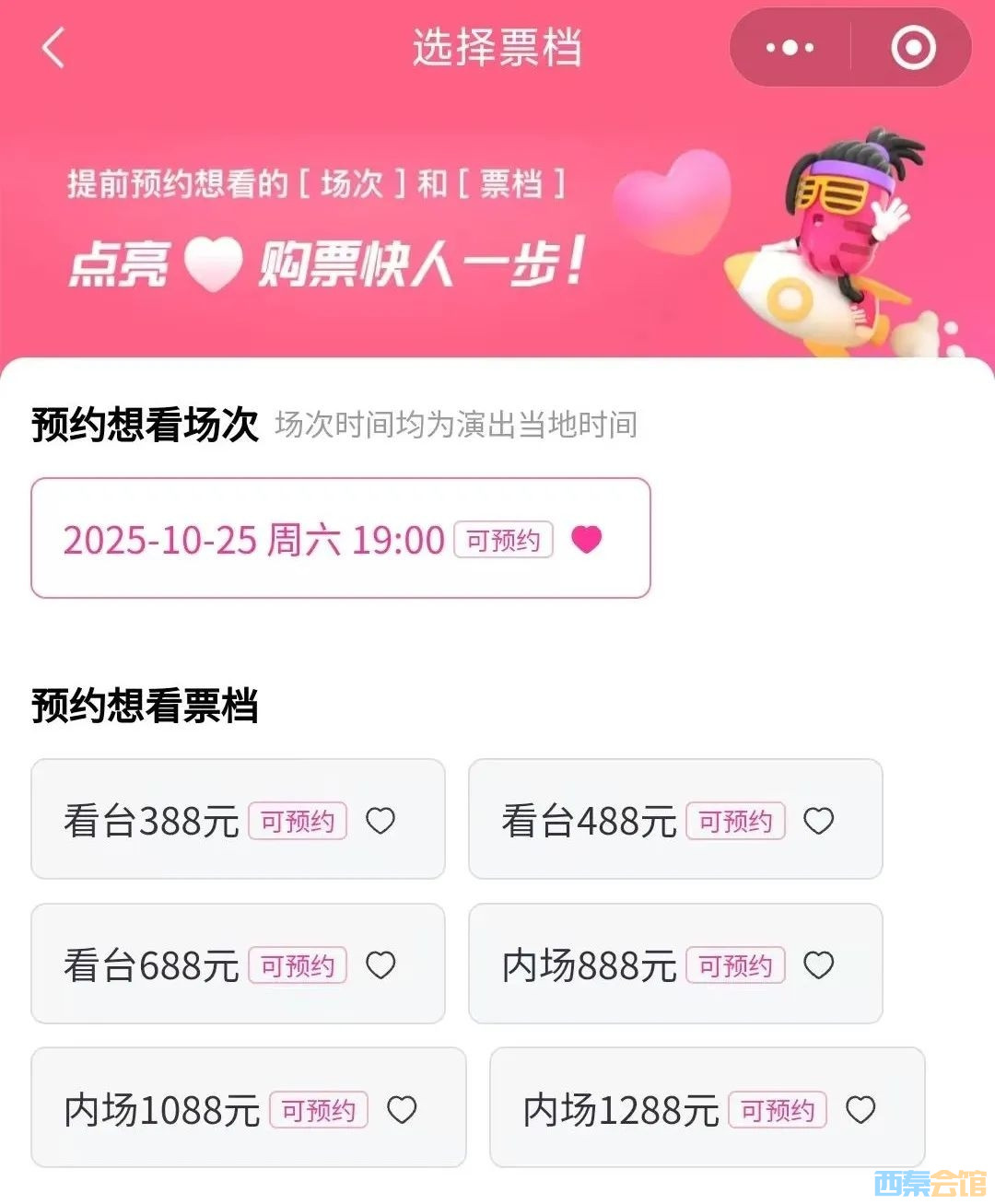Go back from ticket tier selection

pyautogui.click(x=53, y=48)
